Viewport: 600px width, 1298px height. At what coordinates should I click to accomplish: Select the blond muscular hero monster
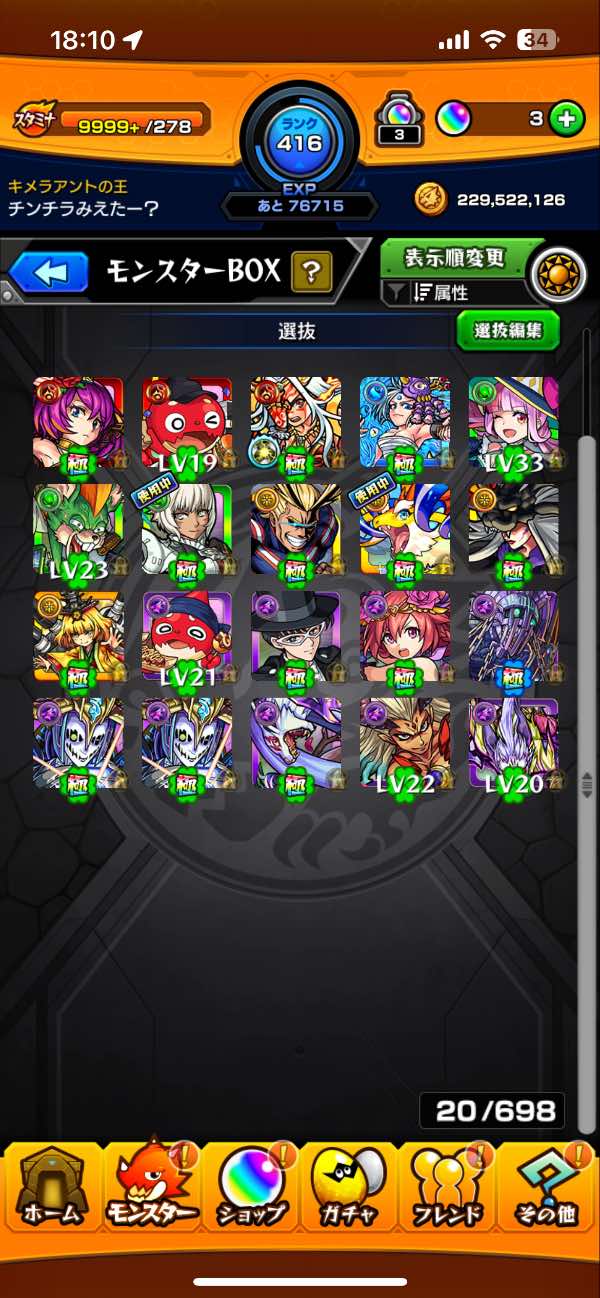[295, 529]
